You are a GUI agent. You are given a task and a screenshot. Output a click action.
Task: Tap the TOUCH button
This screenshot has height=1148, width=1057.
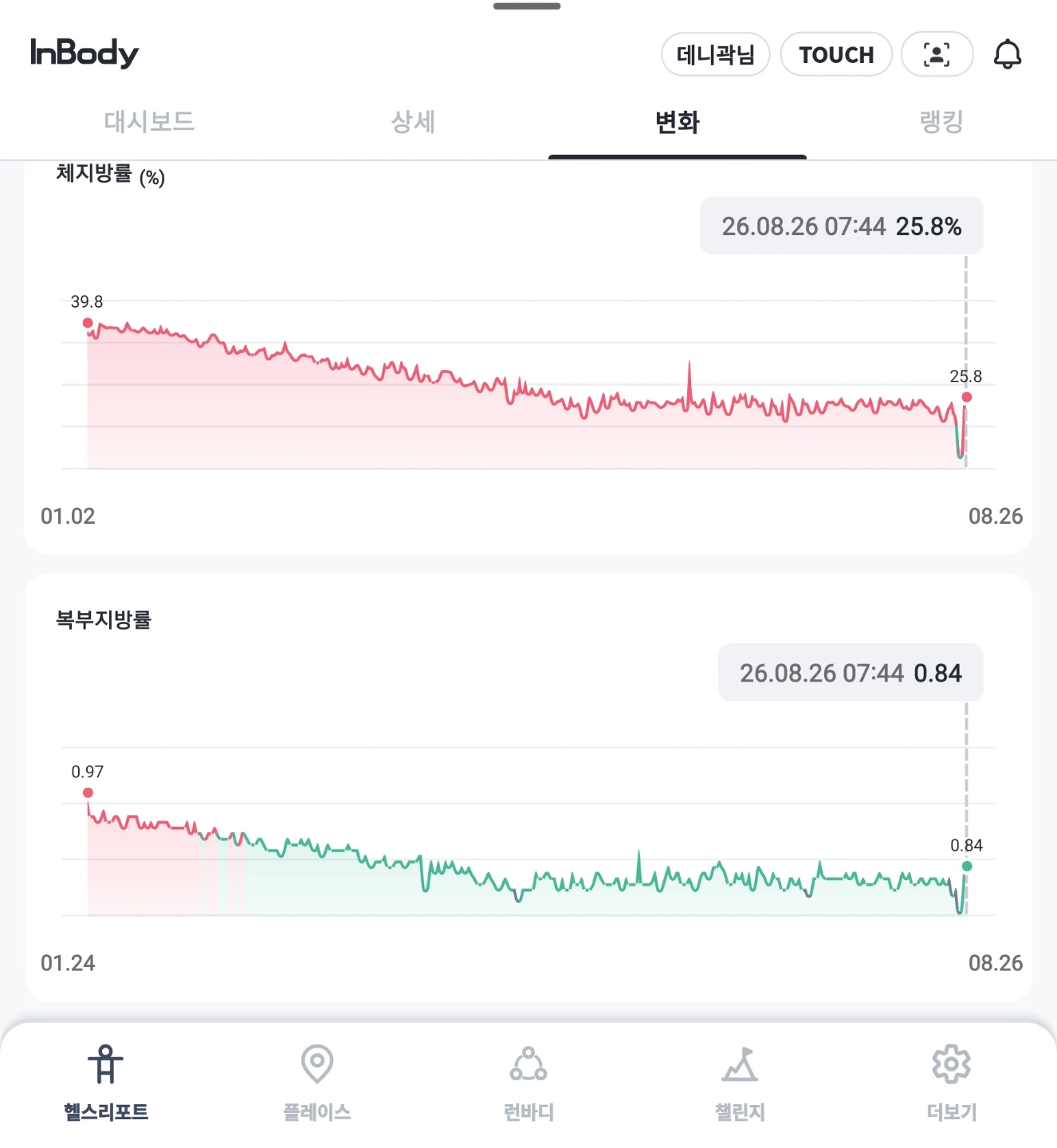836,54
